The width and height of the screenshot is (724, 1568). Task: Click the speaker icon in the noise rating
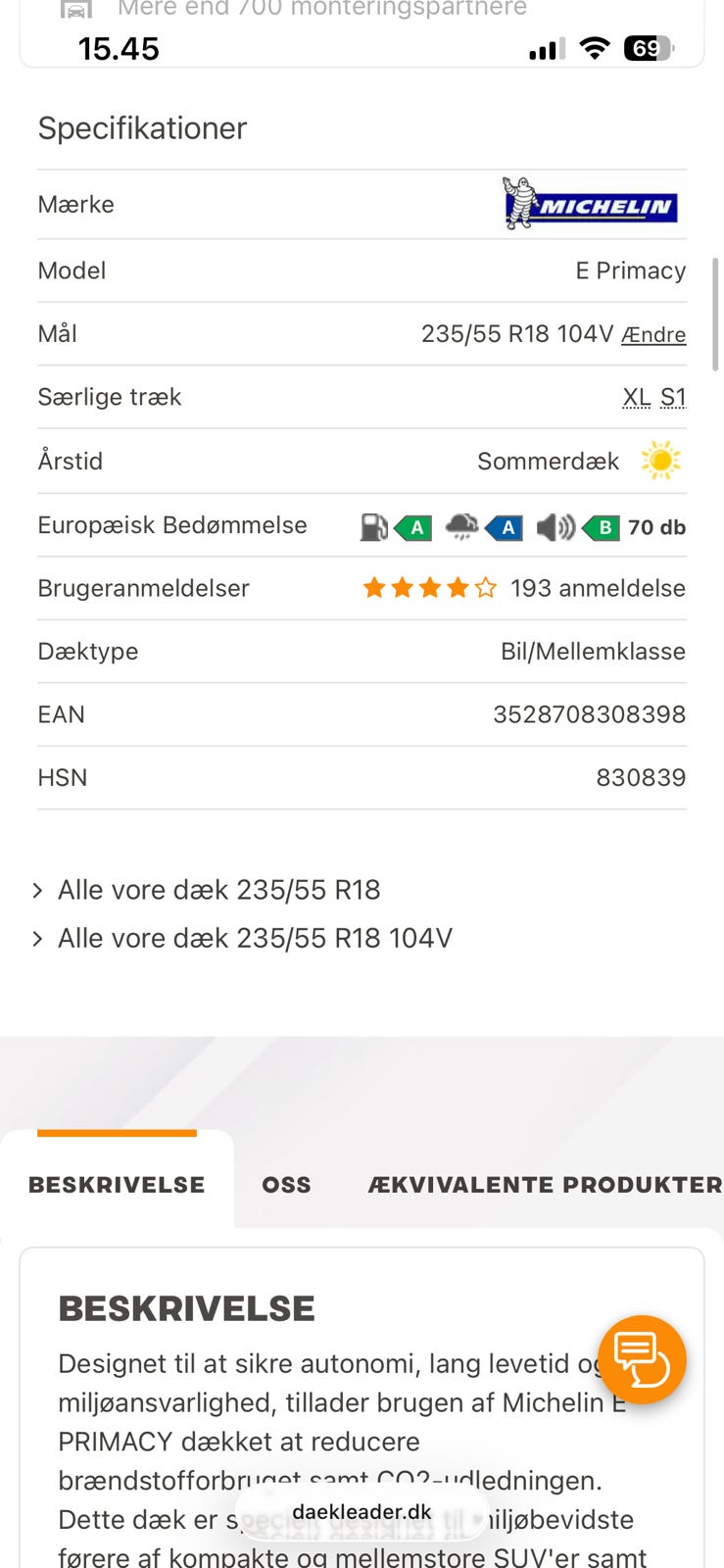[x=555, y=526]
